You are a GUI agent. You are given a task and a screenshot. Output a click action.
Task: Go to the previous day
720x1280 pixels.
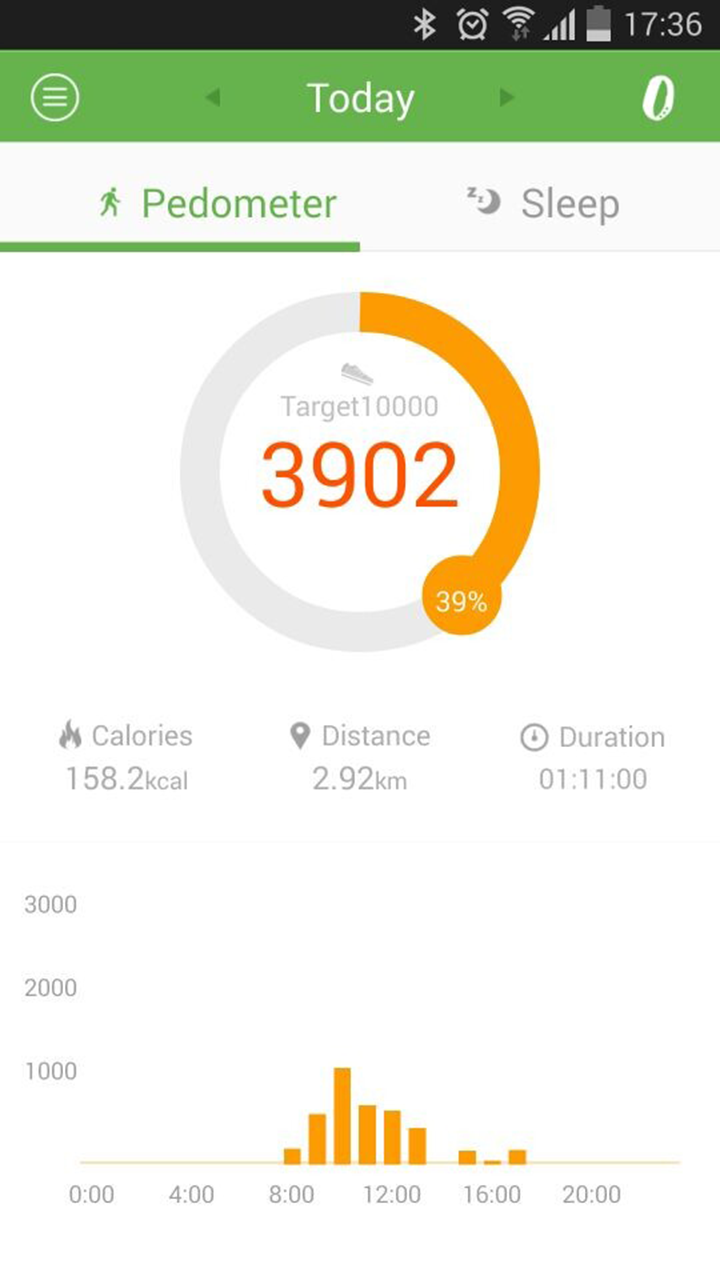click(x=212, y=97)
